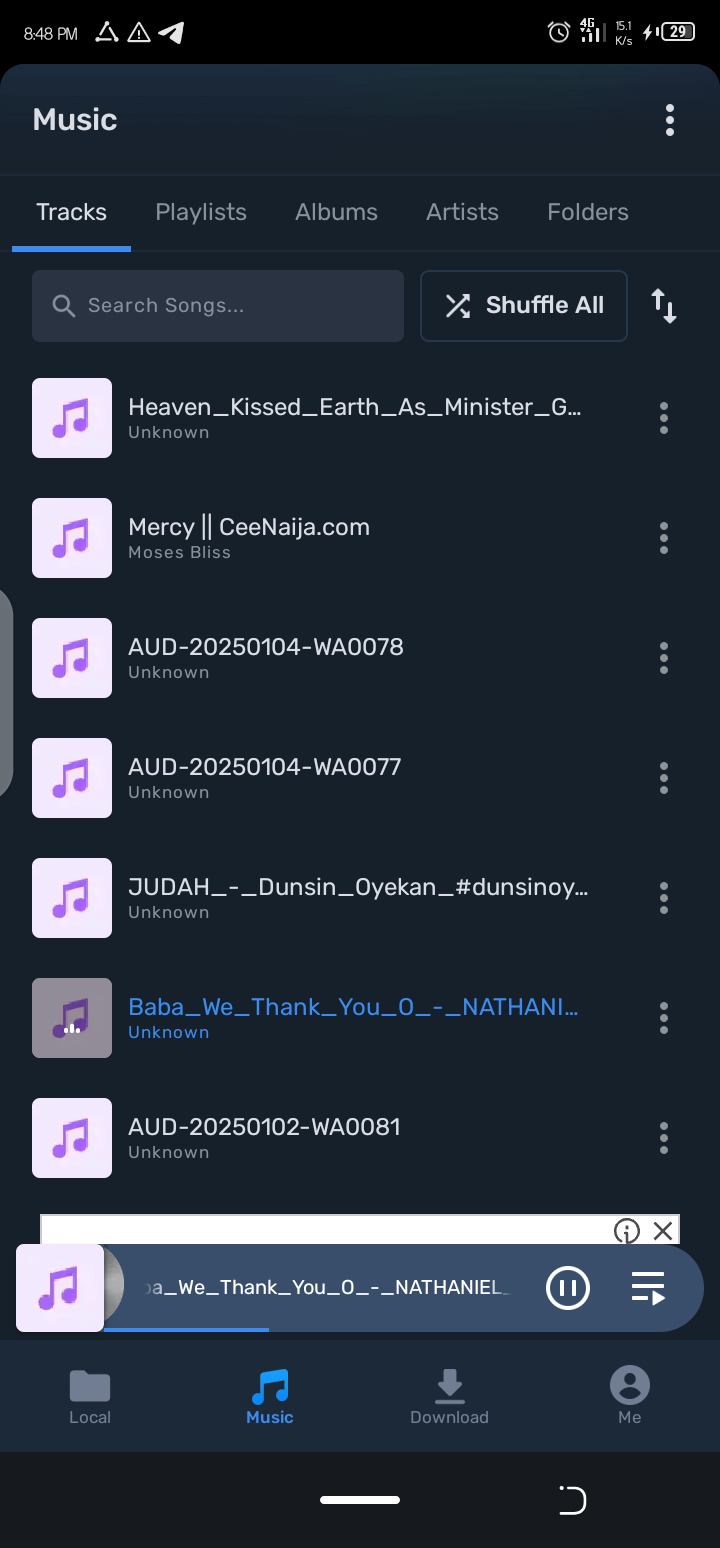
Task: Open the play queue icon
Action: pyautogui.click(x=648, y=1288)
